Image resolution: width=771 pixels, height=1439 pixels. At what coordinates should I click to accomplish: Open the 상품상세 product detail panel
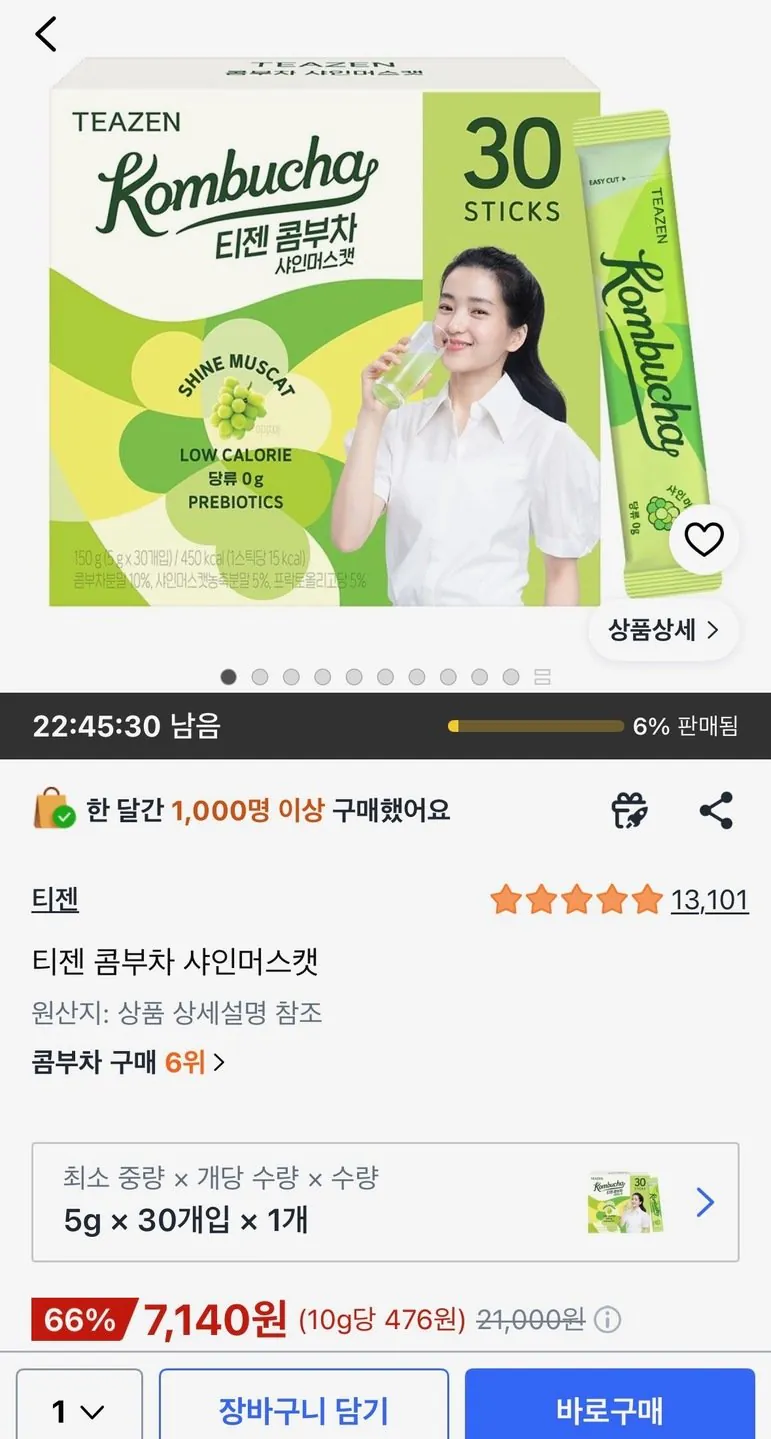662,630
